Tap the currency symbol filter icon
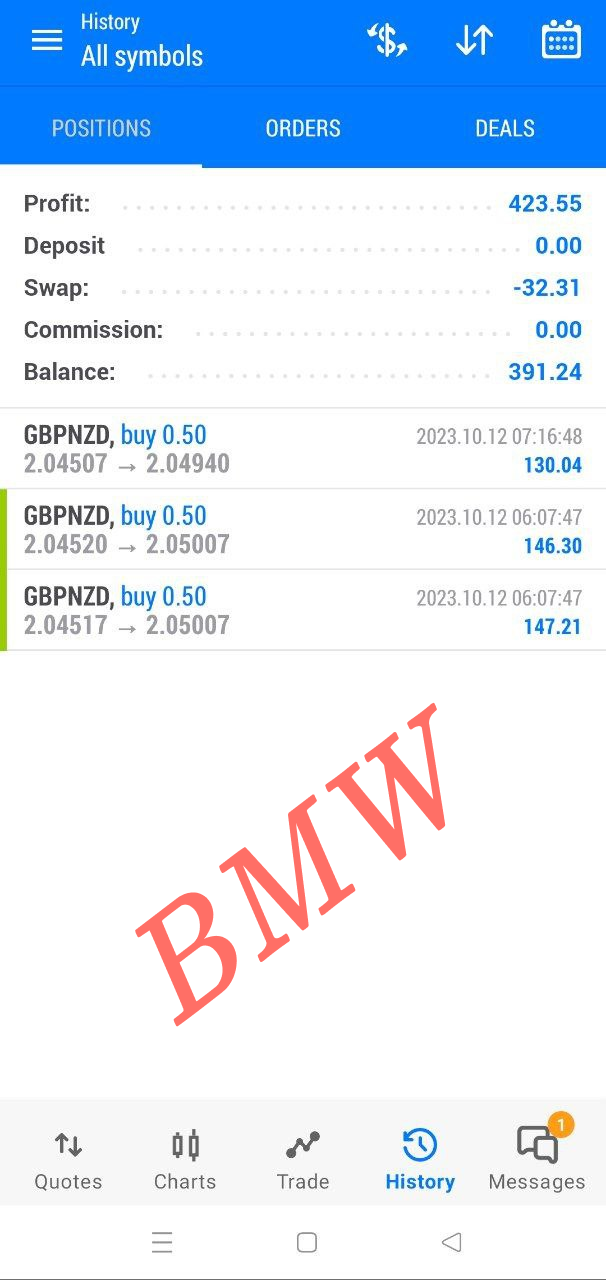 click(387, 41)
